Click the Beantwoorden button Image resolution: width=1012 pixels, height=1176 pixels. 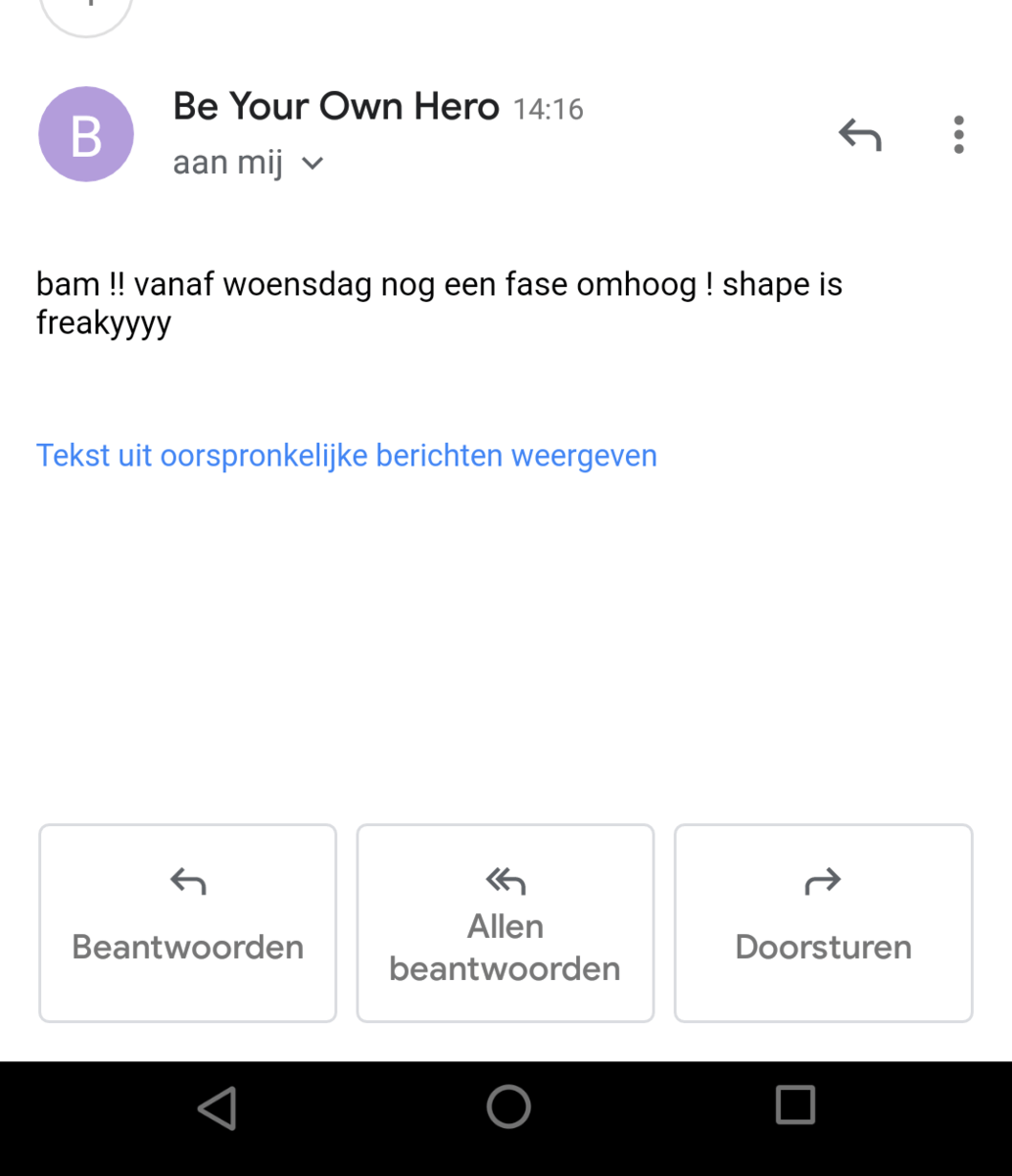coord(187,922)
